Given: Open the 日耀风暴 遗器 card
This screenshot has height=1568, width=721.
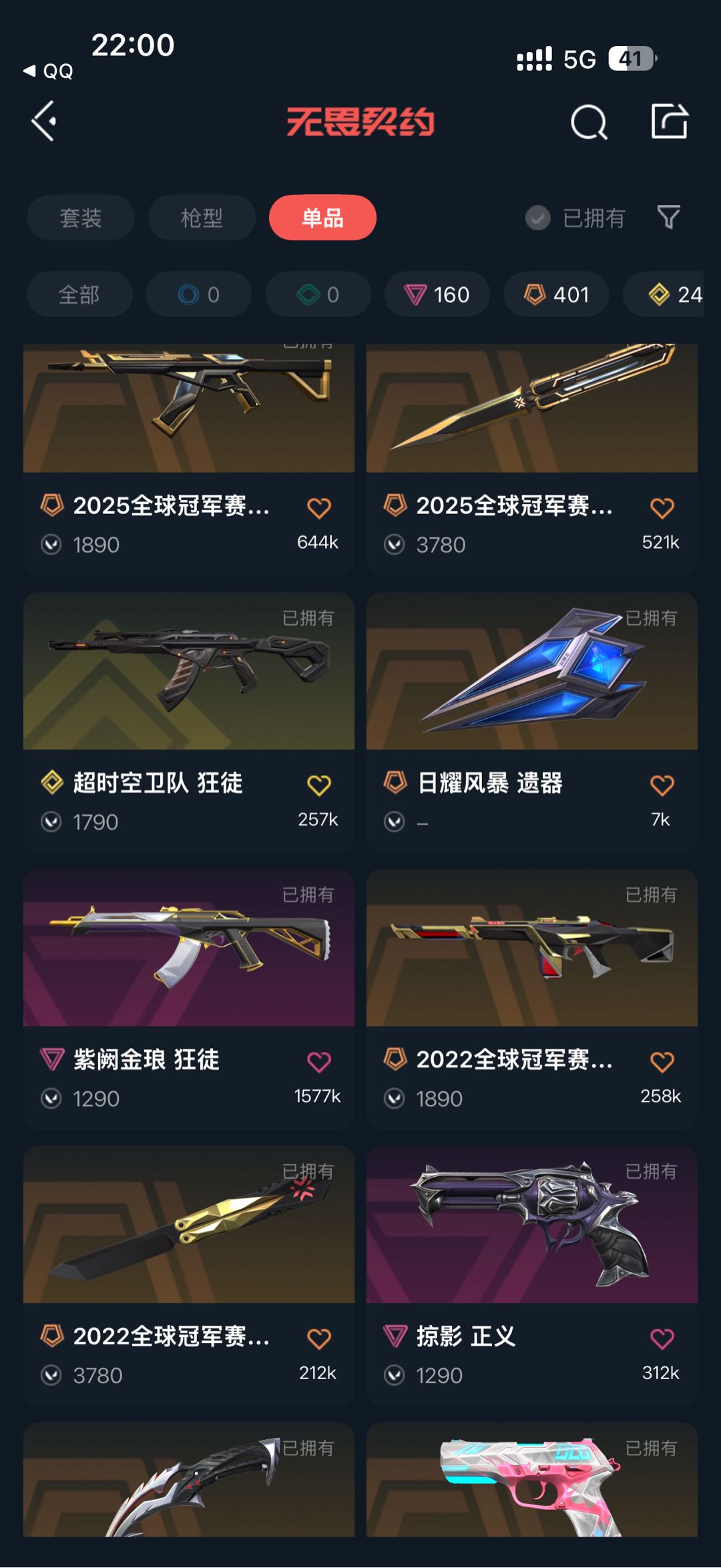Looking at the screenshot, I should click(531, 688).
